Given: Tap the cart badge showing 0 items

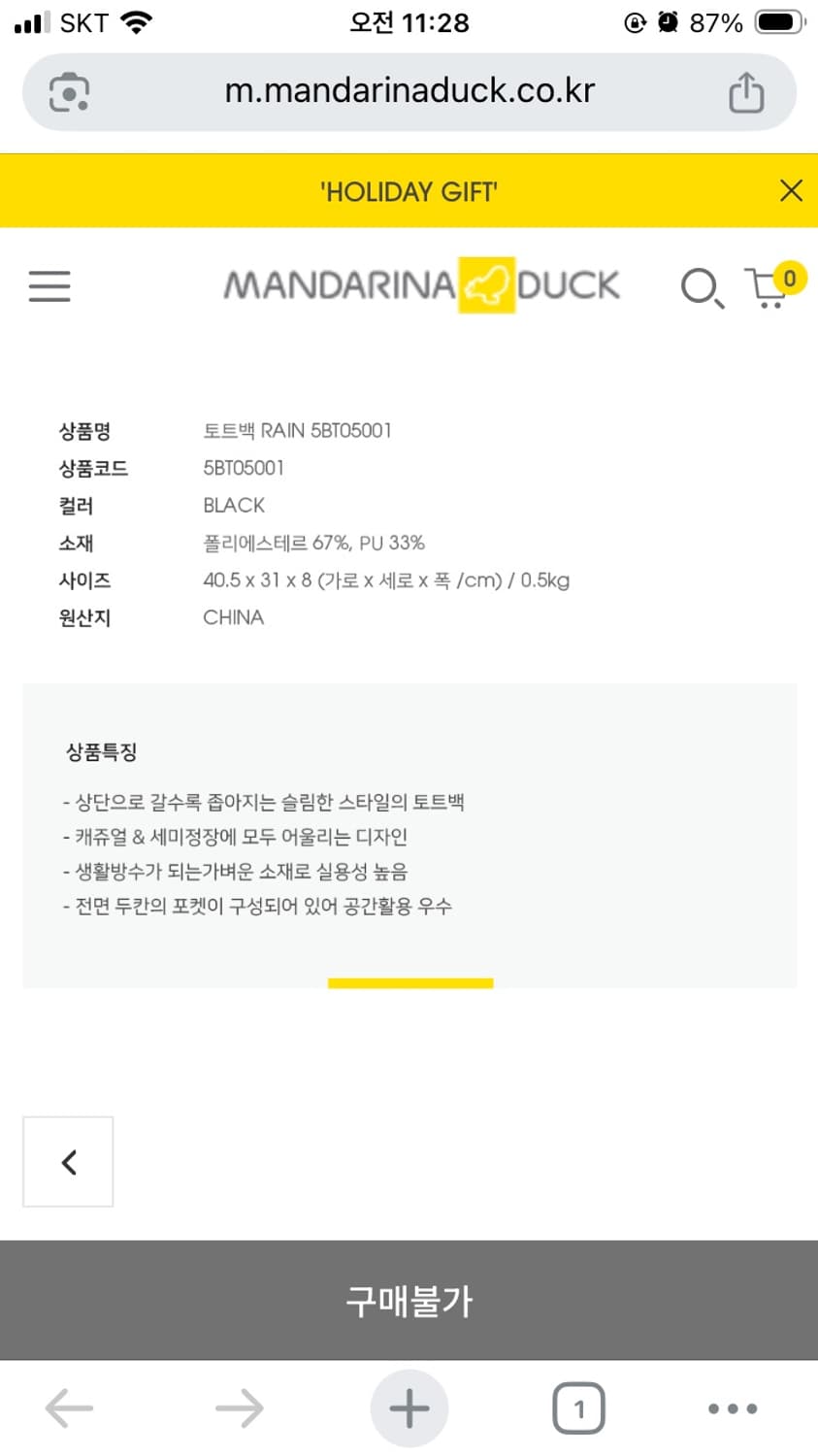Looking at the screenshot, I should (x=791, y=278).
